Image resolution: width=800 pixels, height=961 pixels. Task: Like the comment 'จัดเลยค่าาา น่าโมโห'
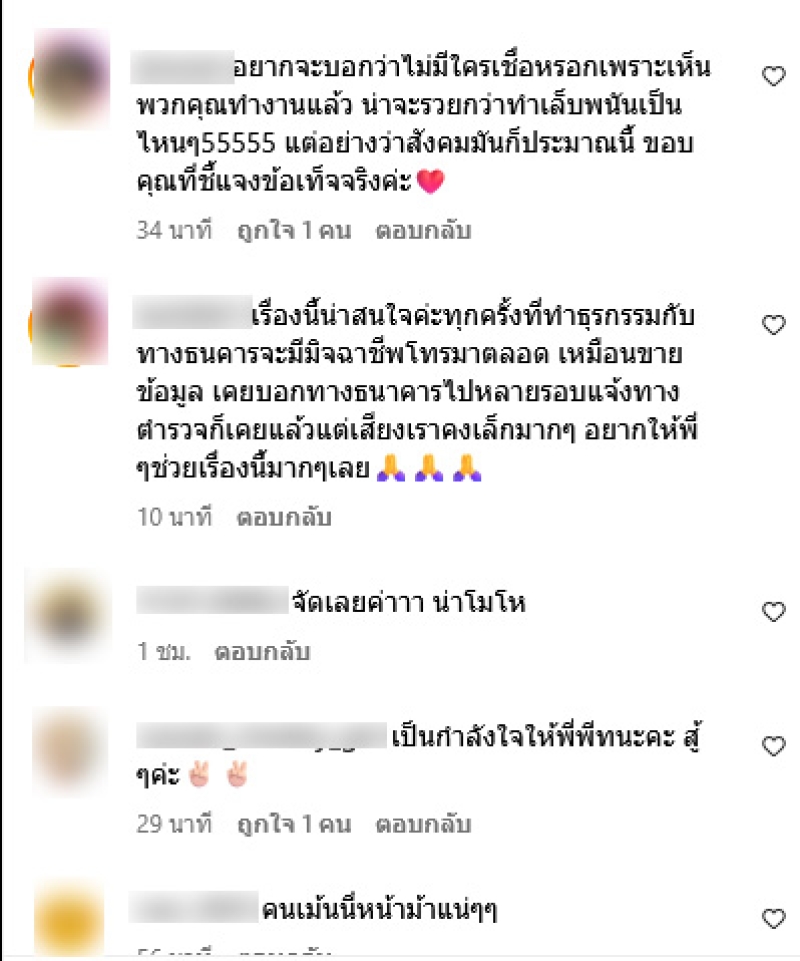click(774, 611)
